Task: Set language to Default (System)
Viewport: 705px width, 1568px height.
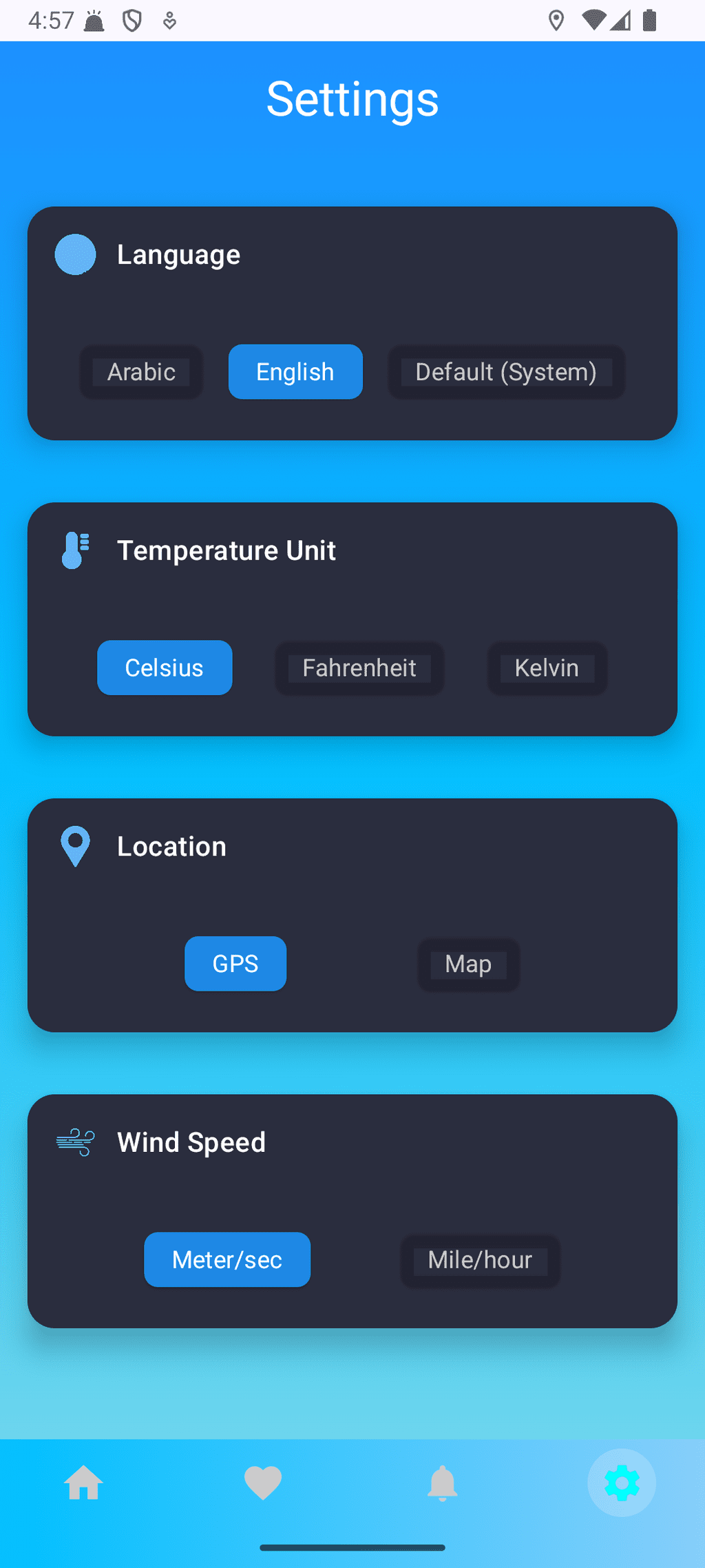Action: point(506,372)
